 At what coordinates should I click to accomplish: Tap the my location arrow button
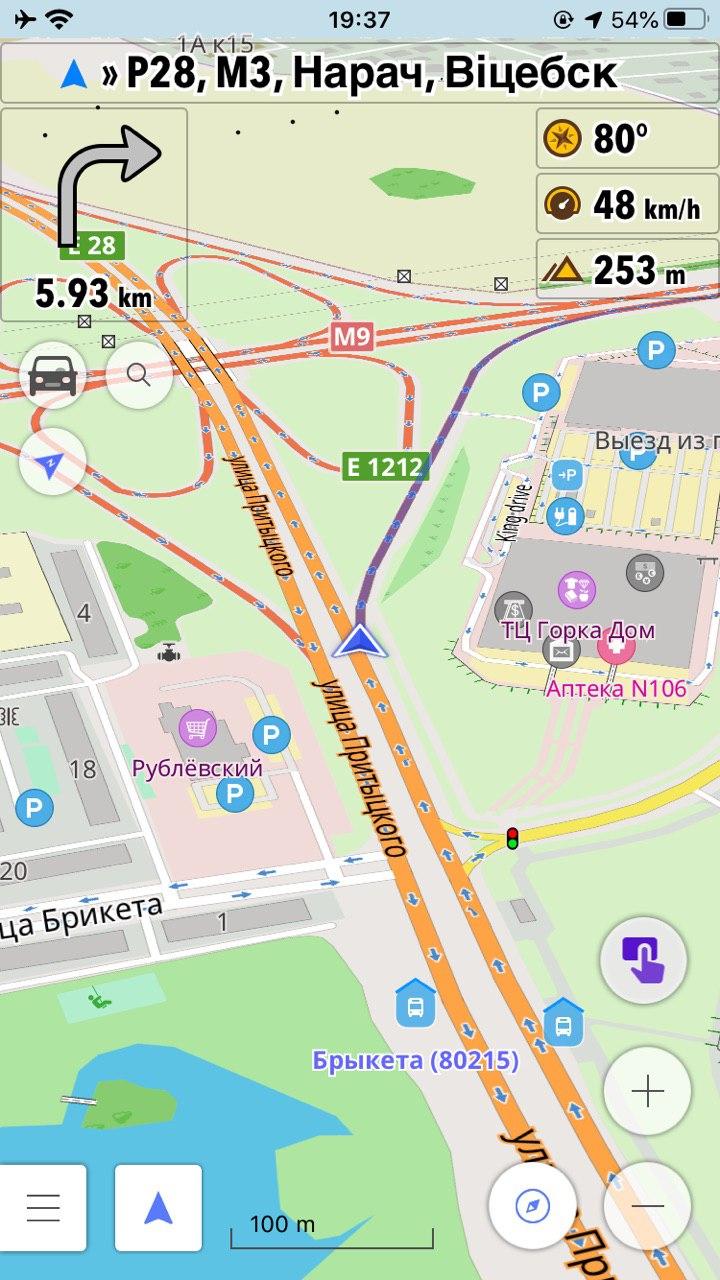coord(52,462)
